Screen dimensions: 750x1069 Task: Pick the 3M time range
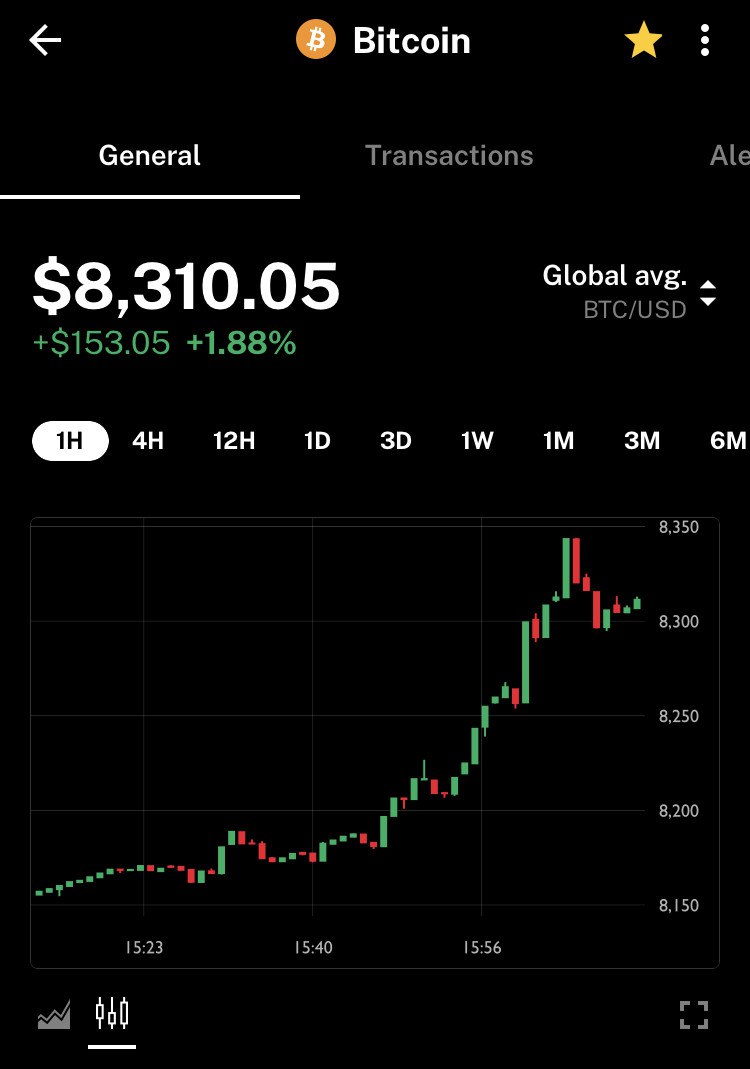642,441
